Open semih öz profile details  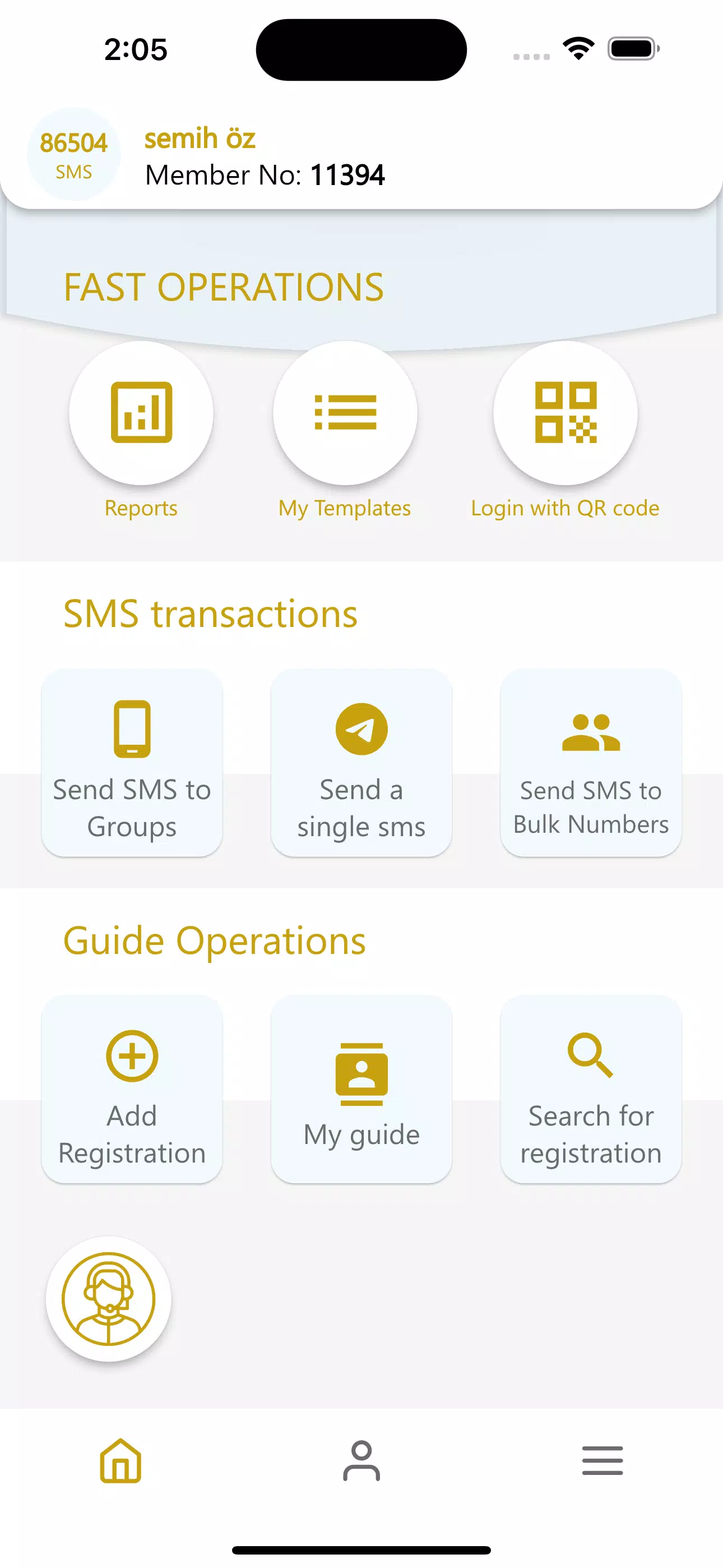click(x=200, y=137)
